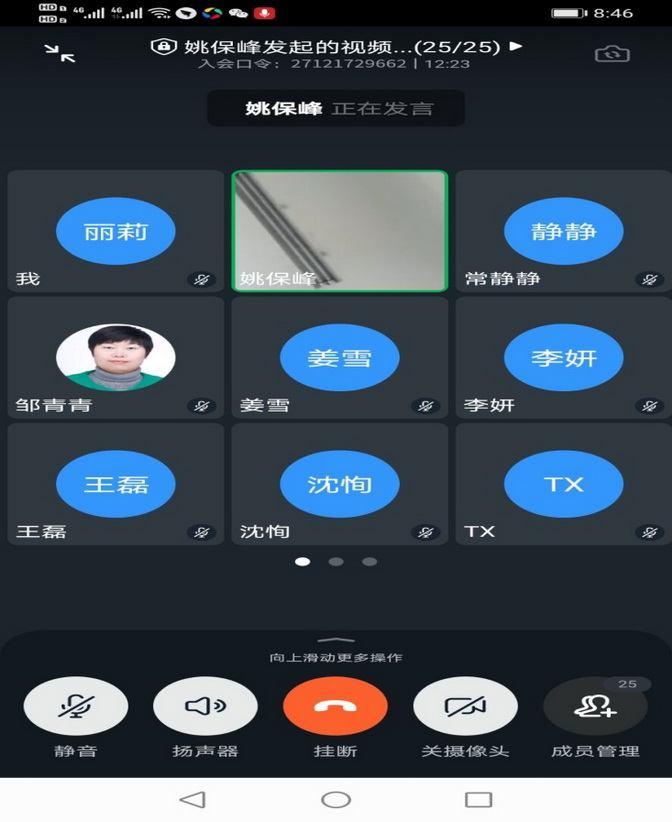Select 姚保峰's video tile
Viewport: 672px width, 822px height.
coord(340,231)
